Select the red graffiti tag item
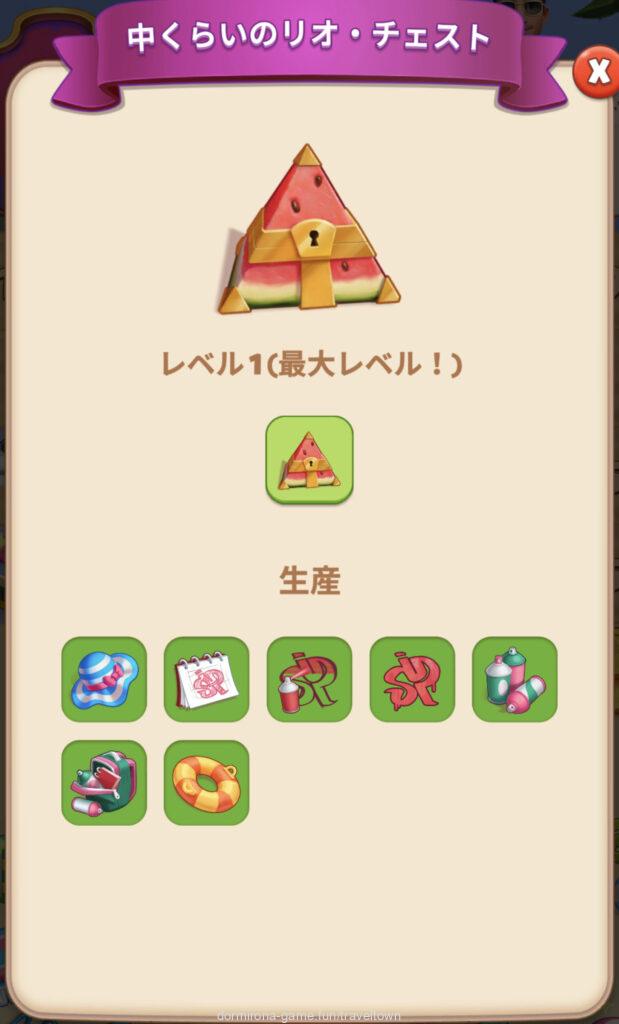619x1024 pixels. point(412,679)
